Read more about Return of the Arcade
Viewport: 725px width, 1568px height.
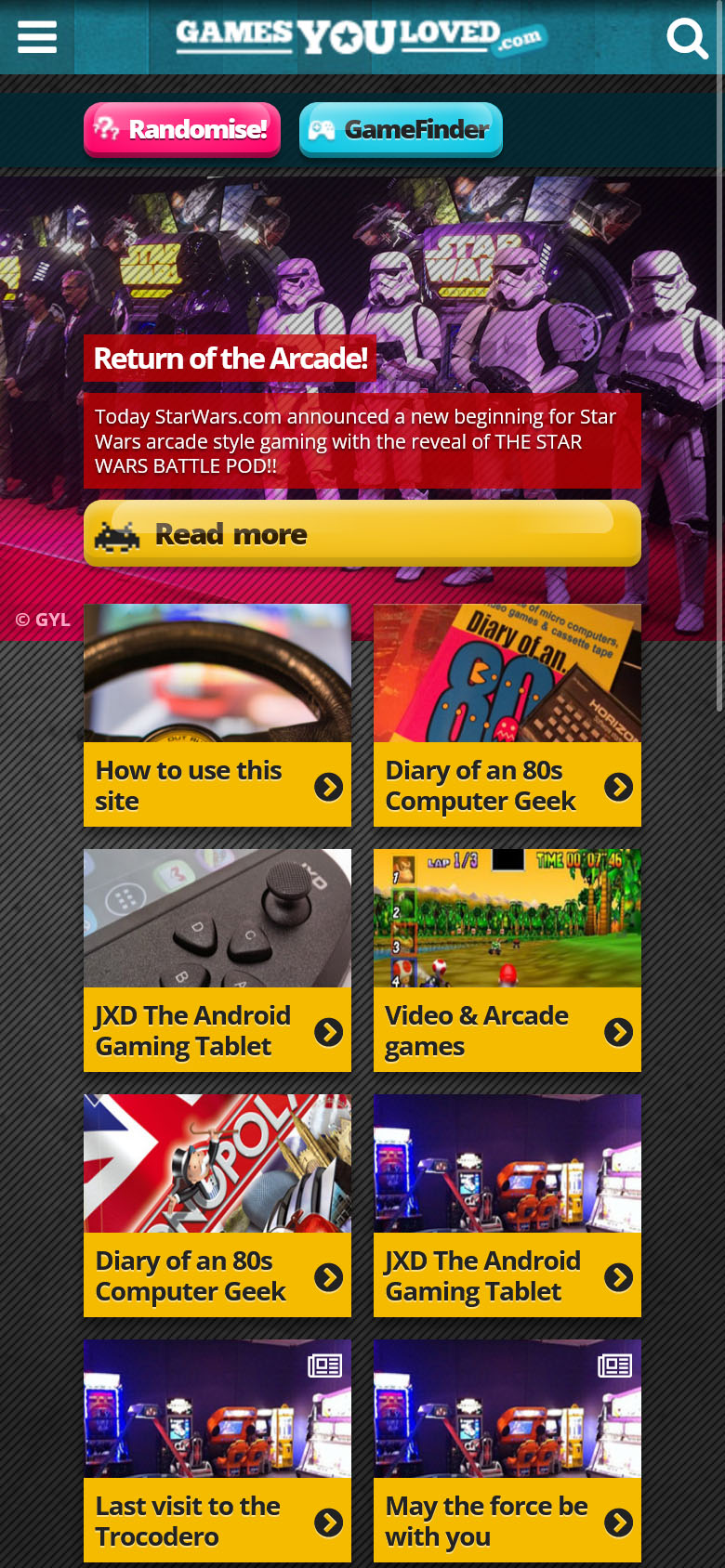362,534
